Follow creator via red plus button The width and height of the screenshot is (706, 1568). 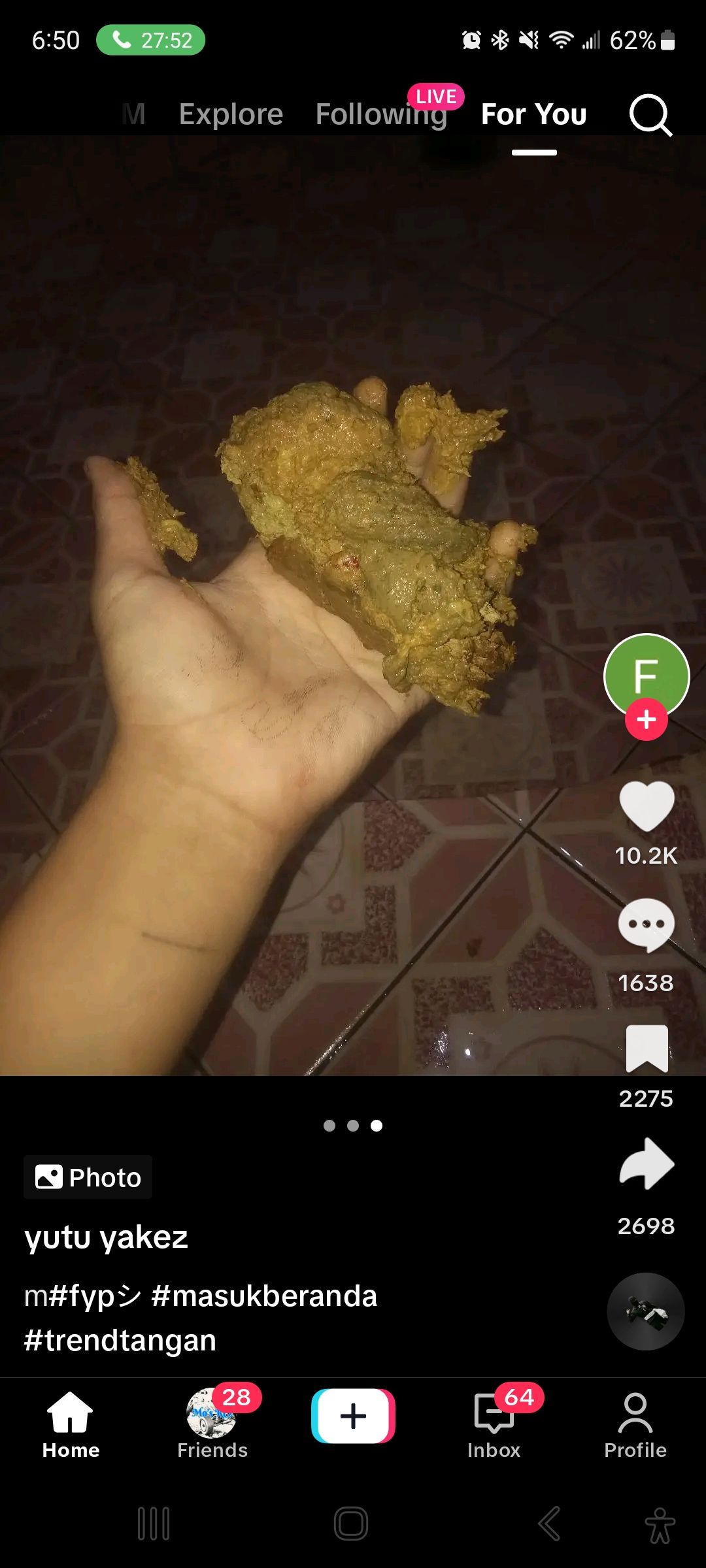tap(646, 719)
